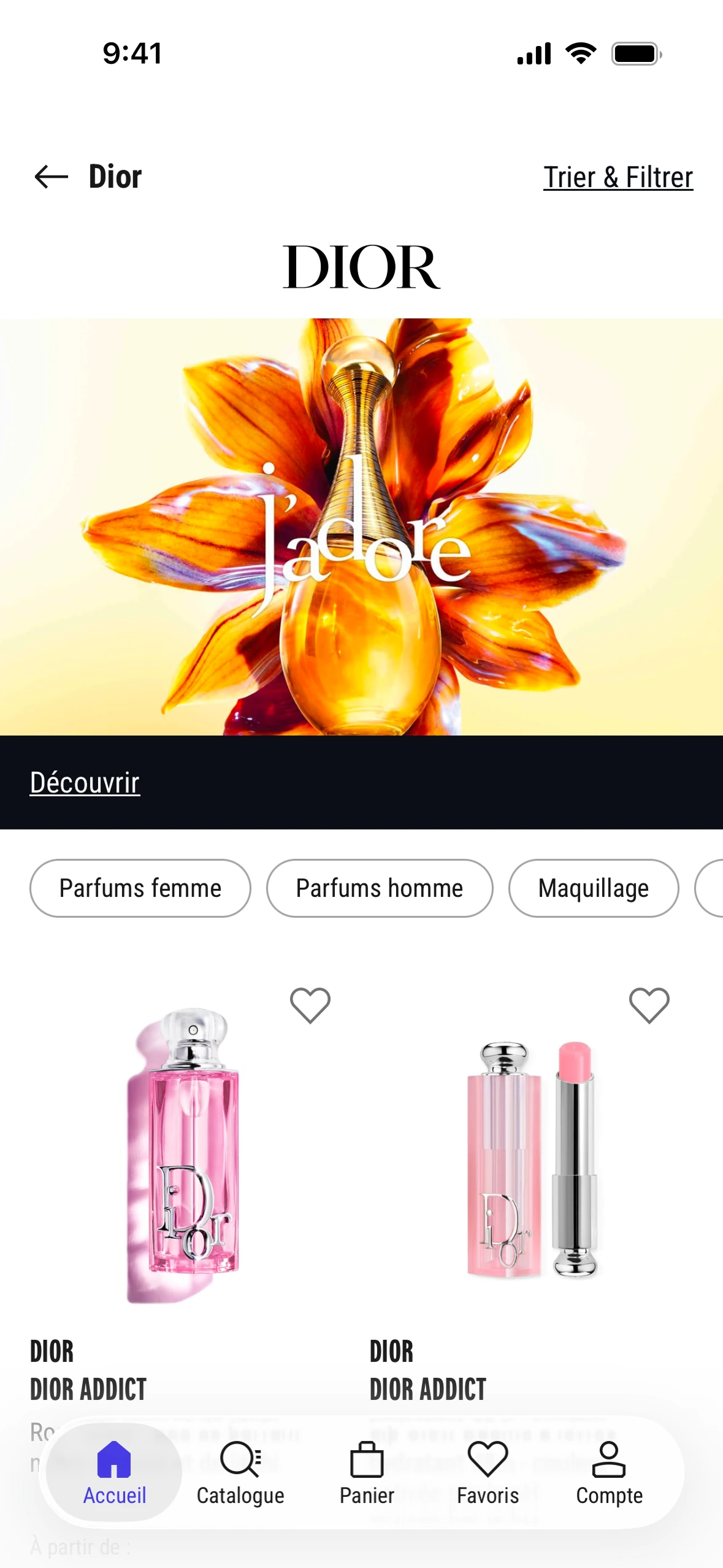Switch to the Catalogue tab
Screen dimensions: 723x1568
point(240,1472)
